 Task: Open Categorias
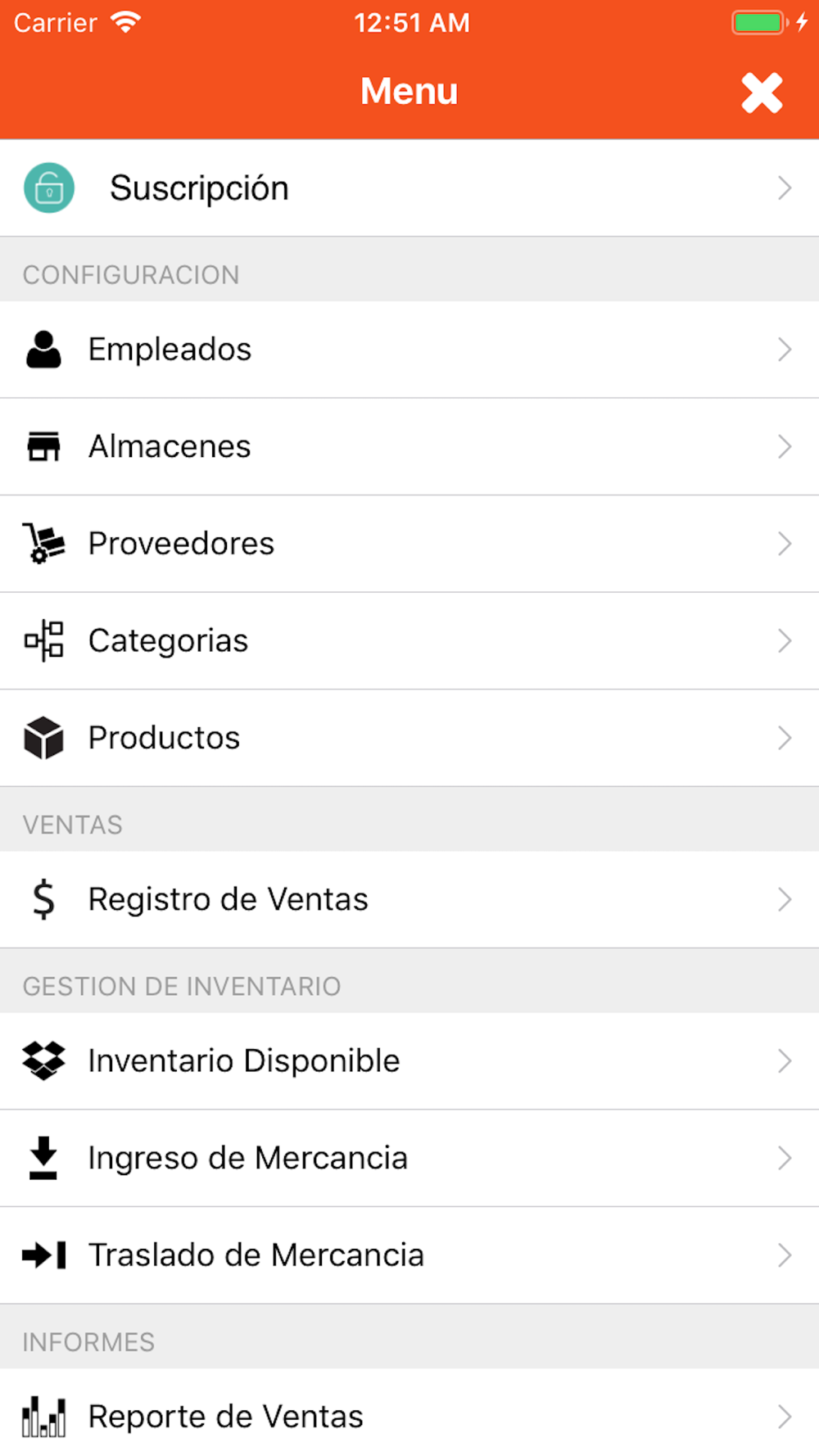coord(409,641)
